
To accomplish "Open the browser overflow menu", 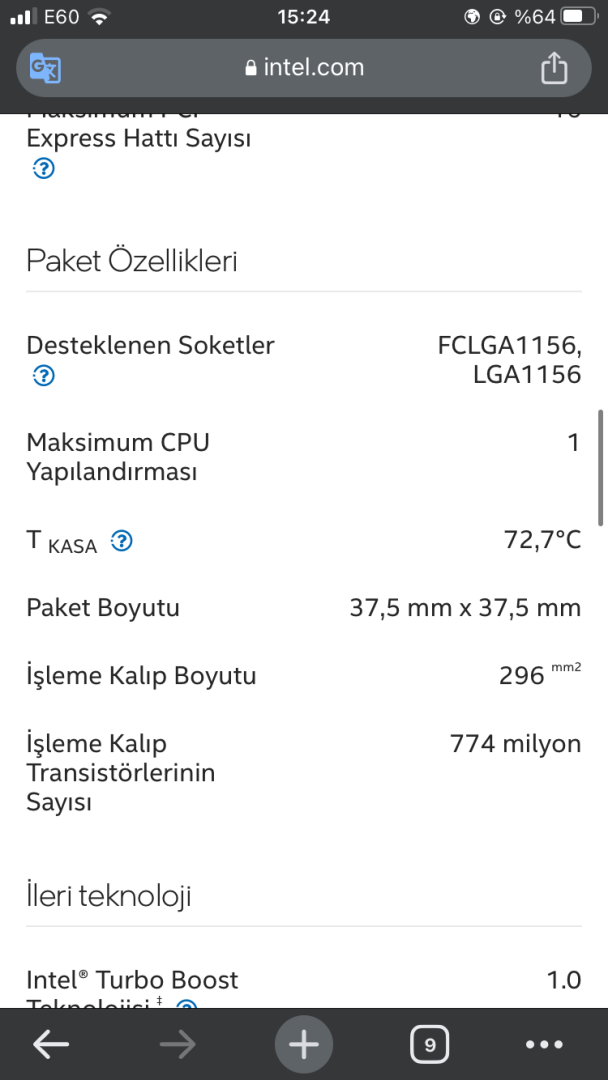I will 544,1045.
